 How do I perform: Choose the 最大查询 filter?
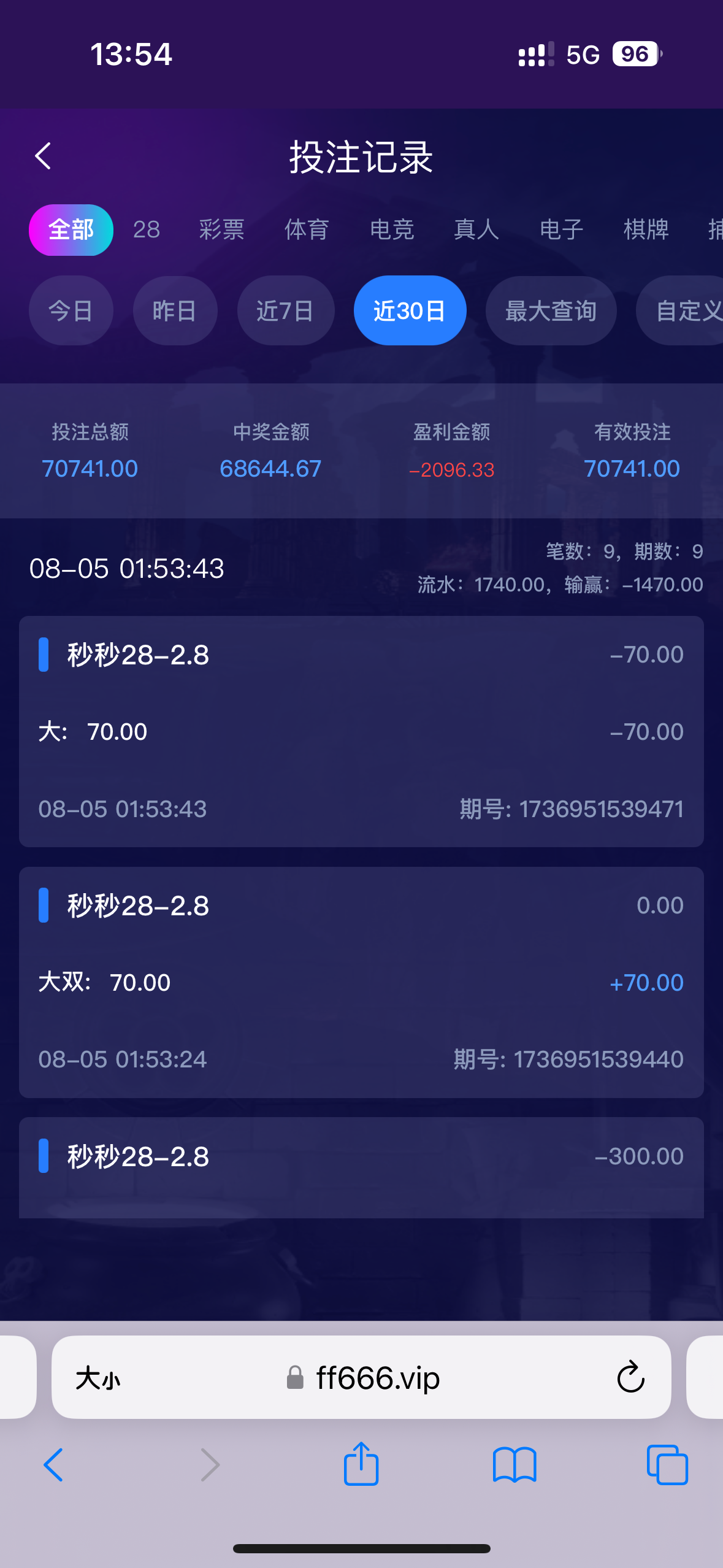point(551,311)
